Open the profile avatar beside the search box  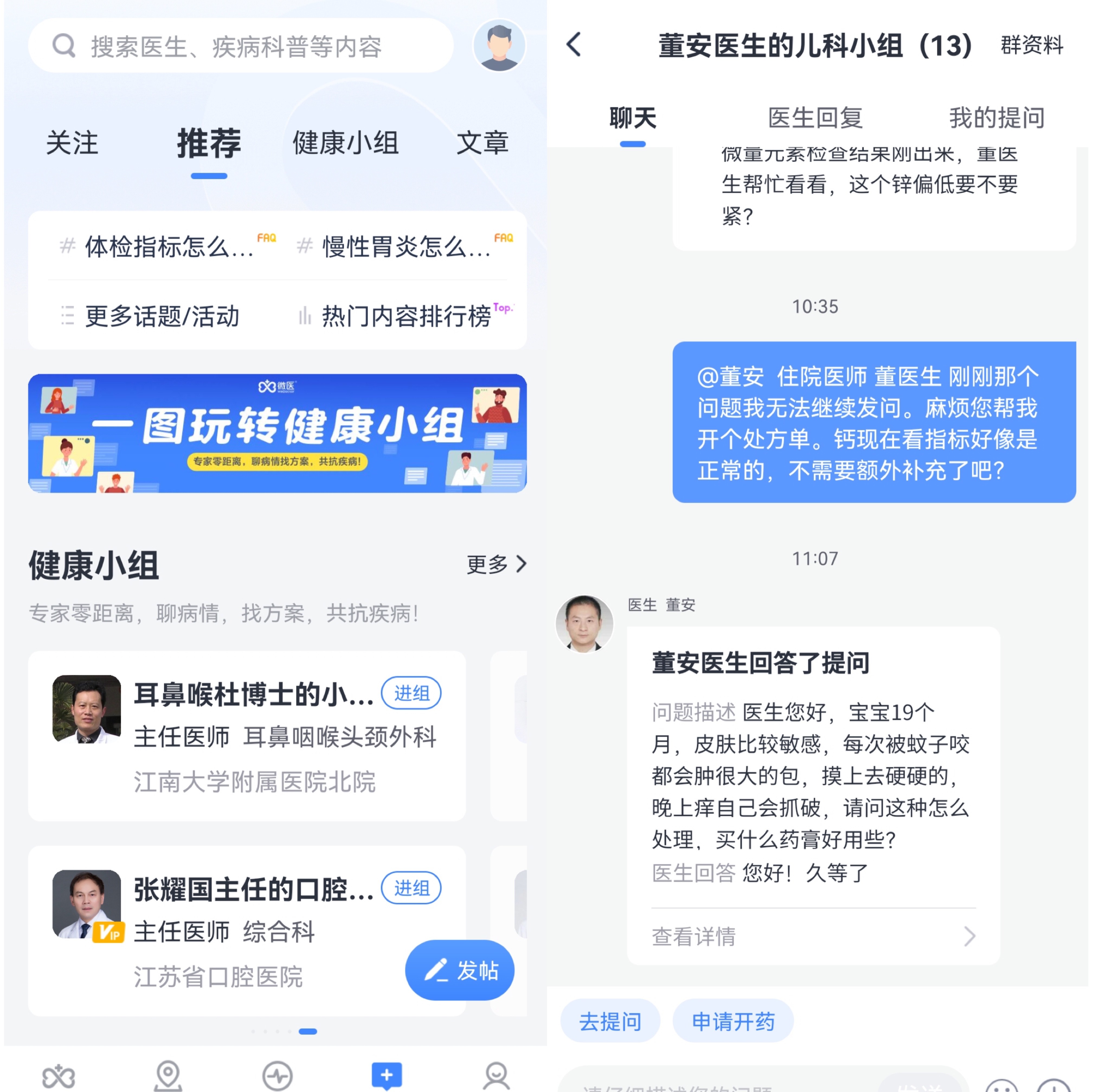coord(499,46)
